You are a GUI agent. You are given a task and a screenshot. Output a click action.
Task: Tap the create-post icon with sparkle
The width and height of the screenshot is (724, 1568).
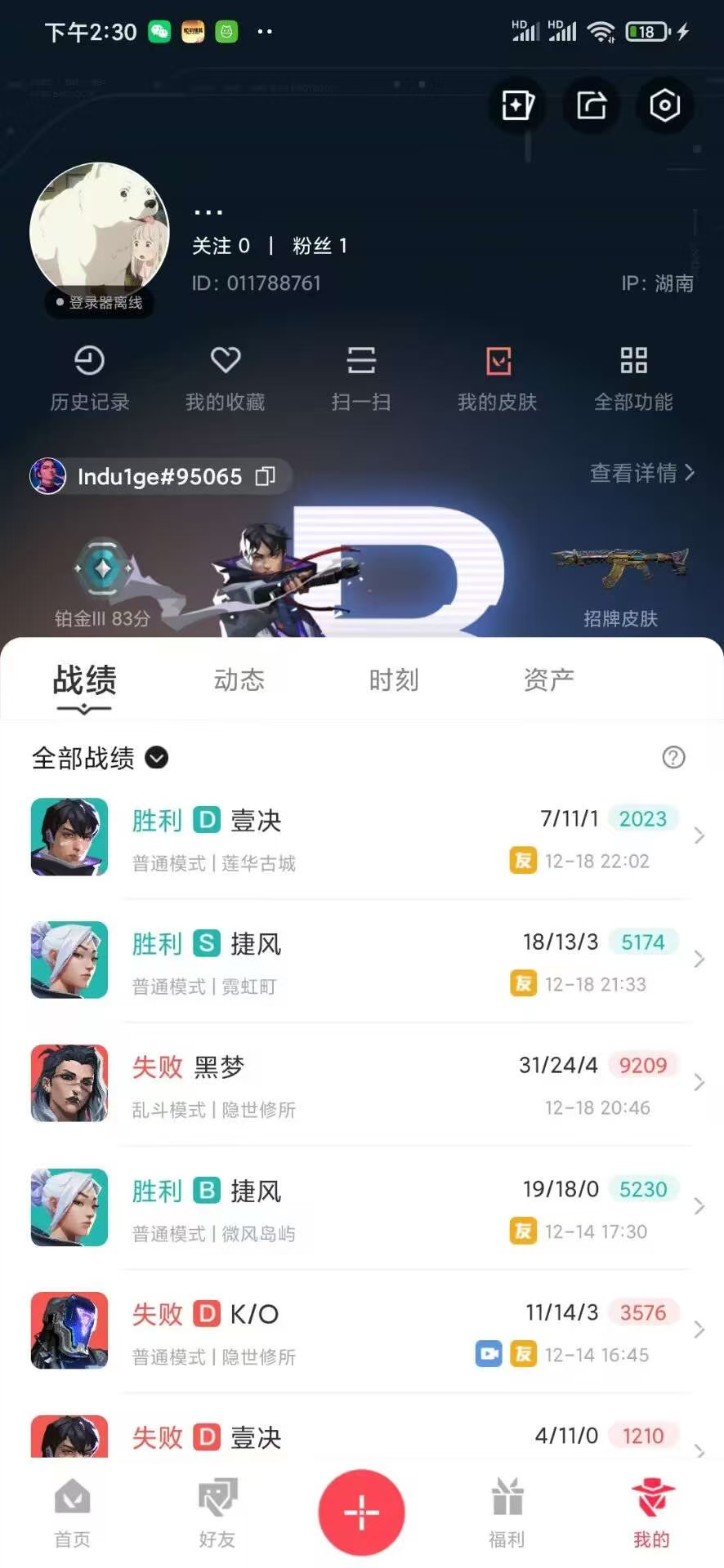point(517,105)
